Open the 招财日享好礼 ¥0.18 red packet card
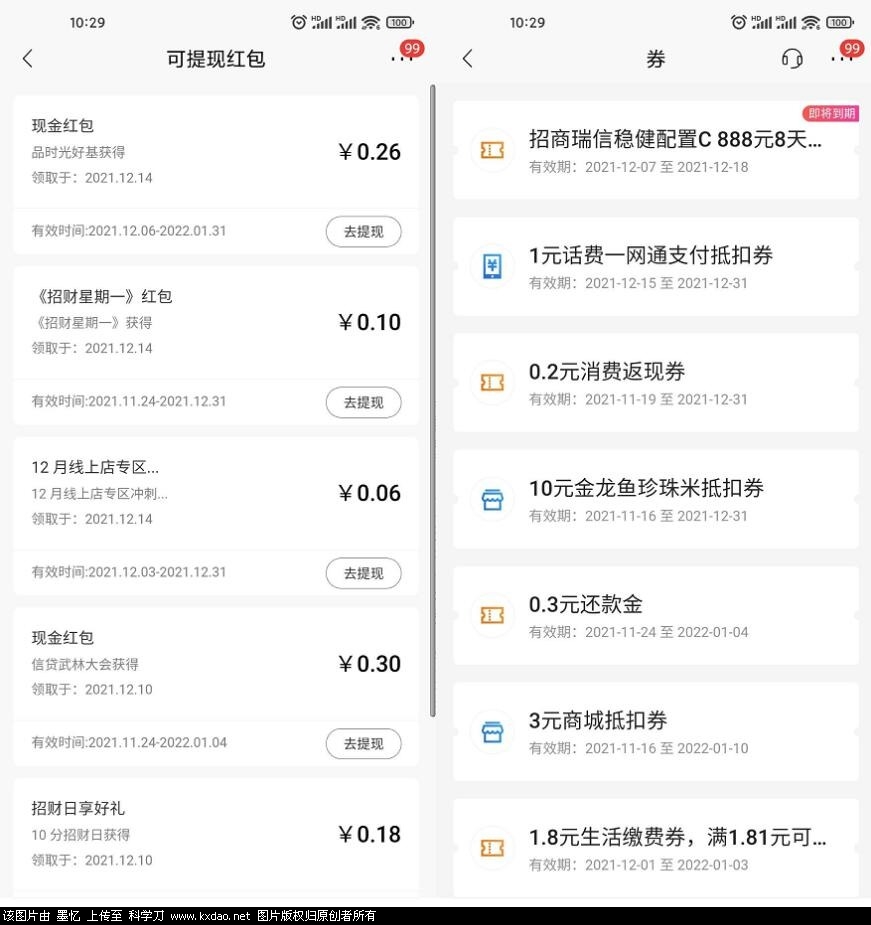The image size is (871, 925). tap(215, 834)
